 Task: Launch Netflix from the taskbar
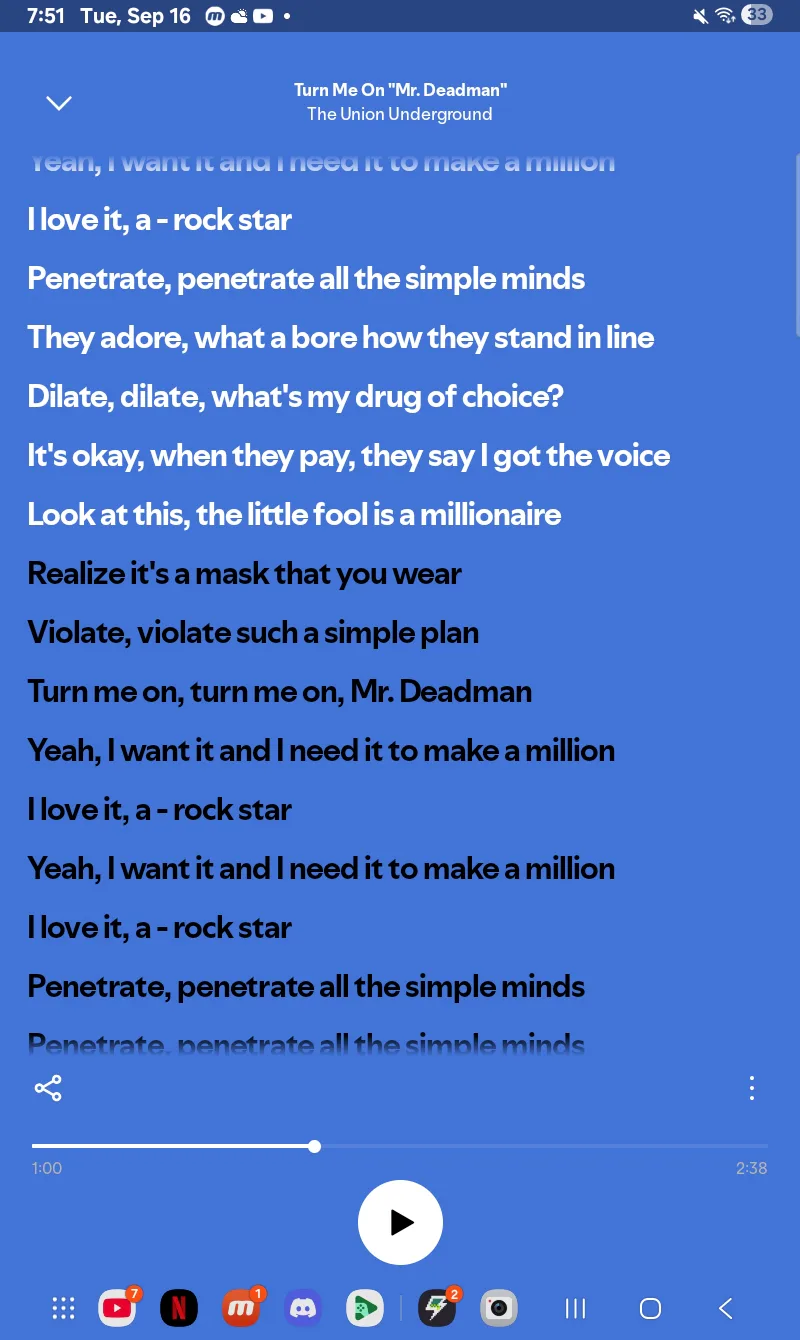pos(179,1308)
